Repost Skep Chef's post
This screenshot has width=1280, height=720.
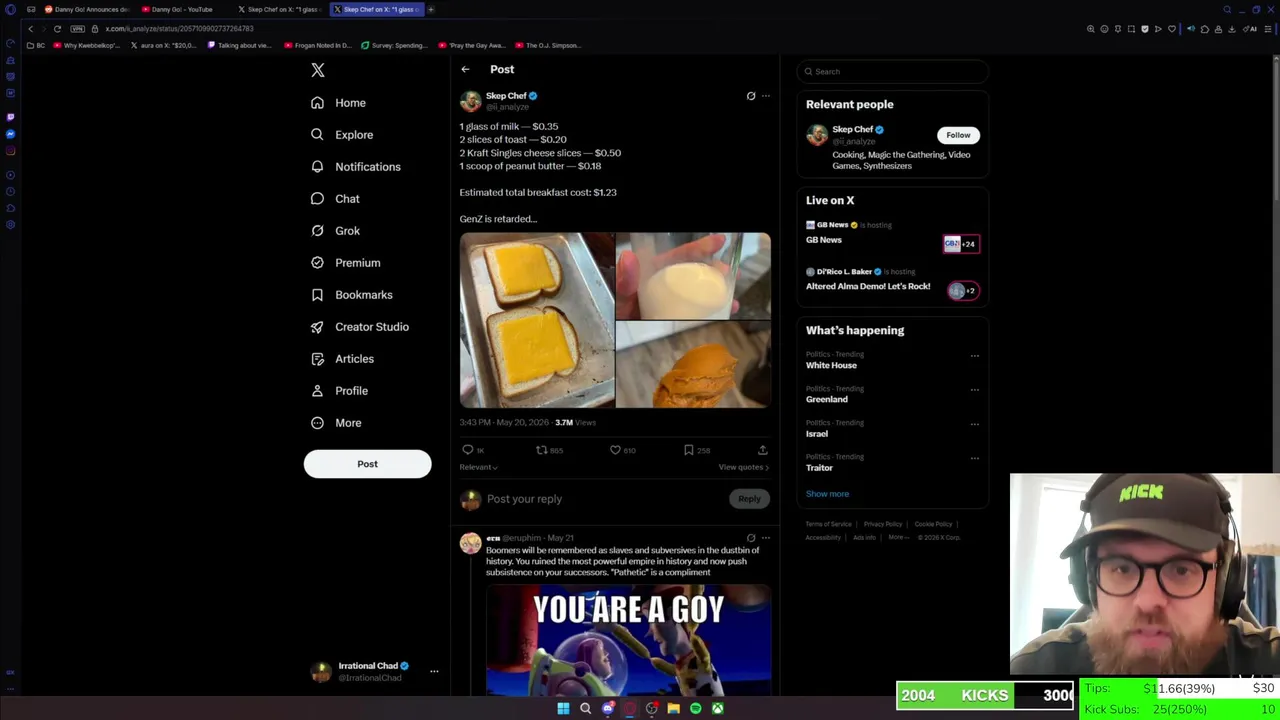click(x=549, y=450)
